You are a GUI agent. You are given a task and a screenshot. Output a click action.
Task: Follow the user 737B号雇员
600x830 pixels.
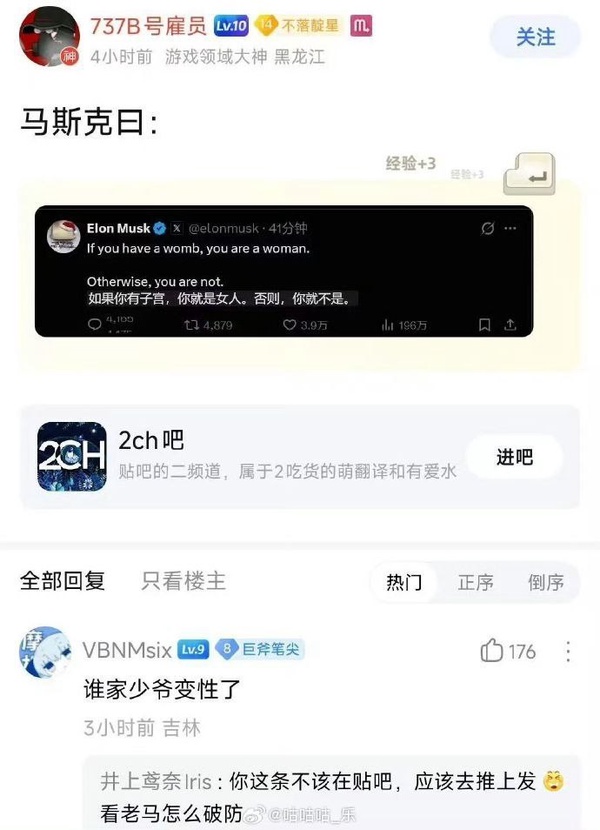point(535,37)
